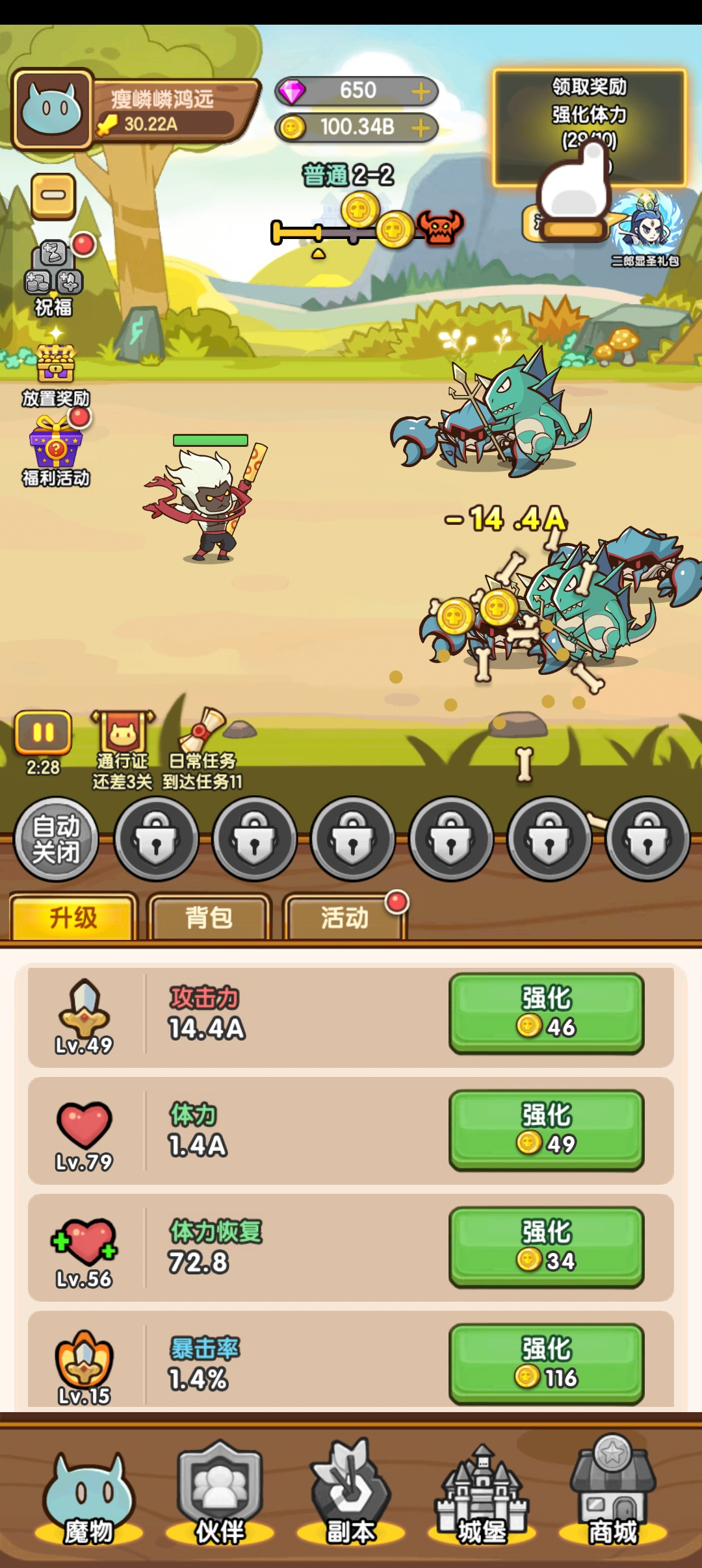Switch to the 活动 tab
This screenshot has width=702, height=1568.
pyautogui.click(x=344, y=917)
